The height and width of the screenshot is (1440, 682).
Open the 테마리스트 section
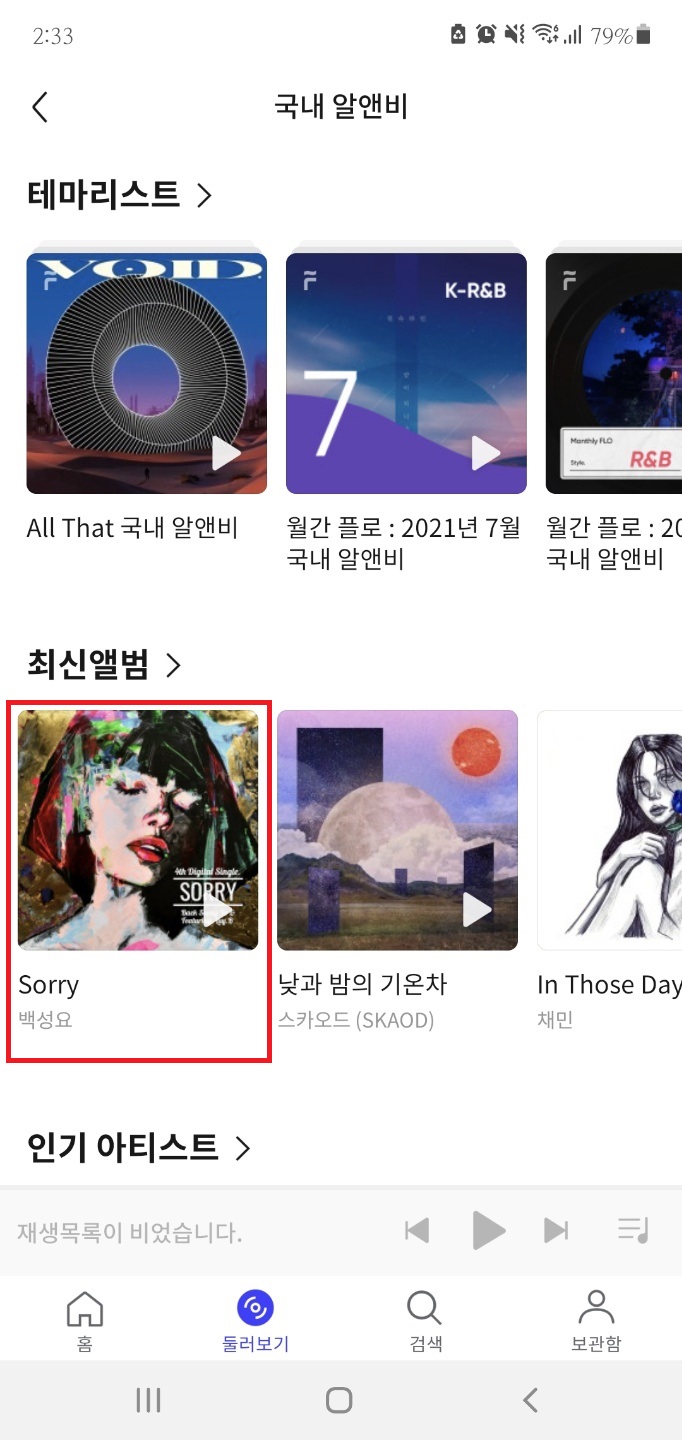point(120,194)
